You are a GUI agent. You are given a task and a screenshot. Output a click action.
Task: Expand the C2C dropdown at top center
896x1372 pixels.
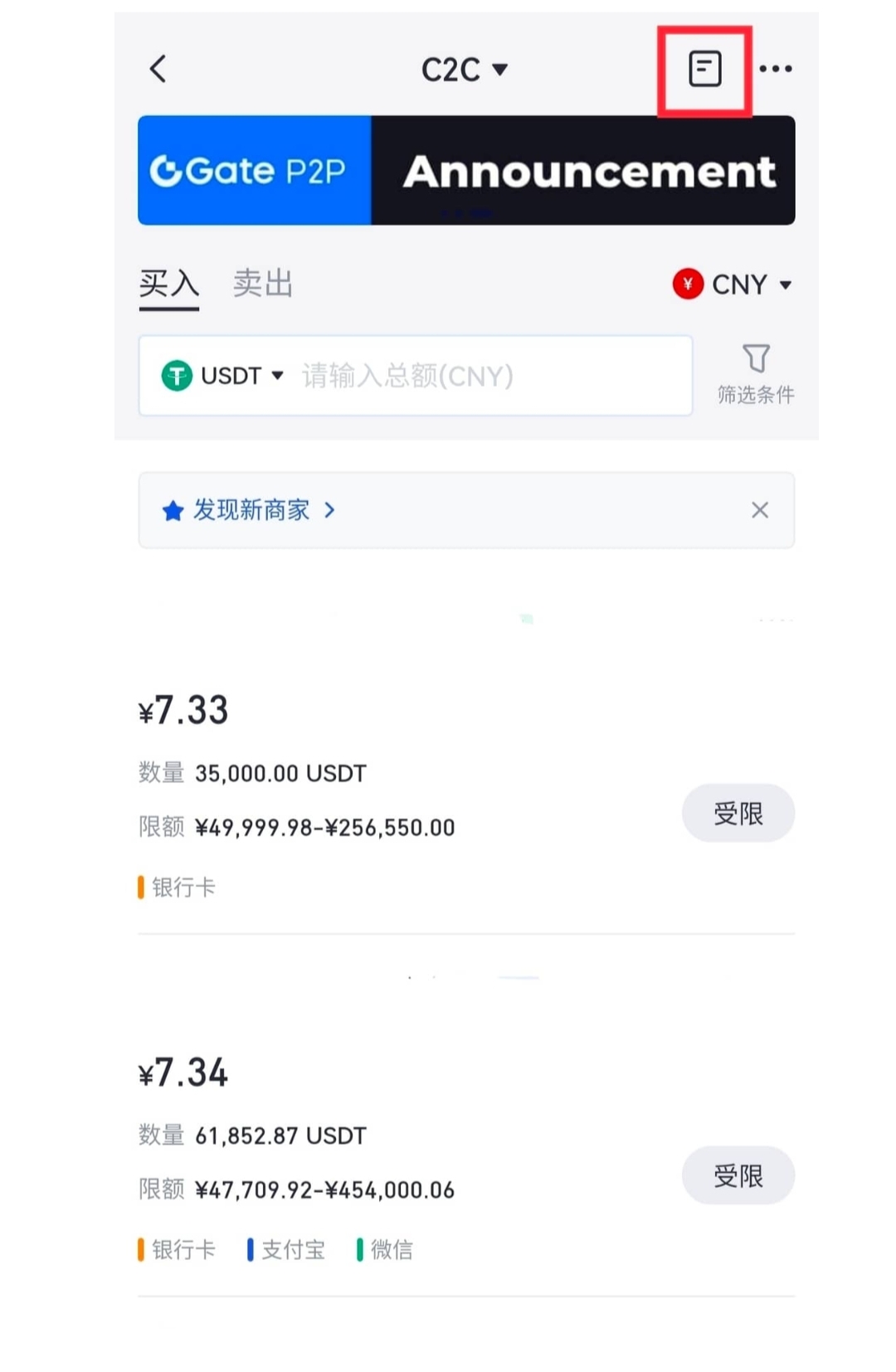(x=465, y=70)
